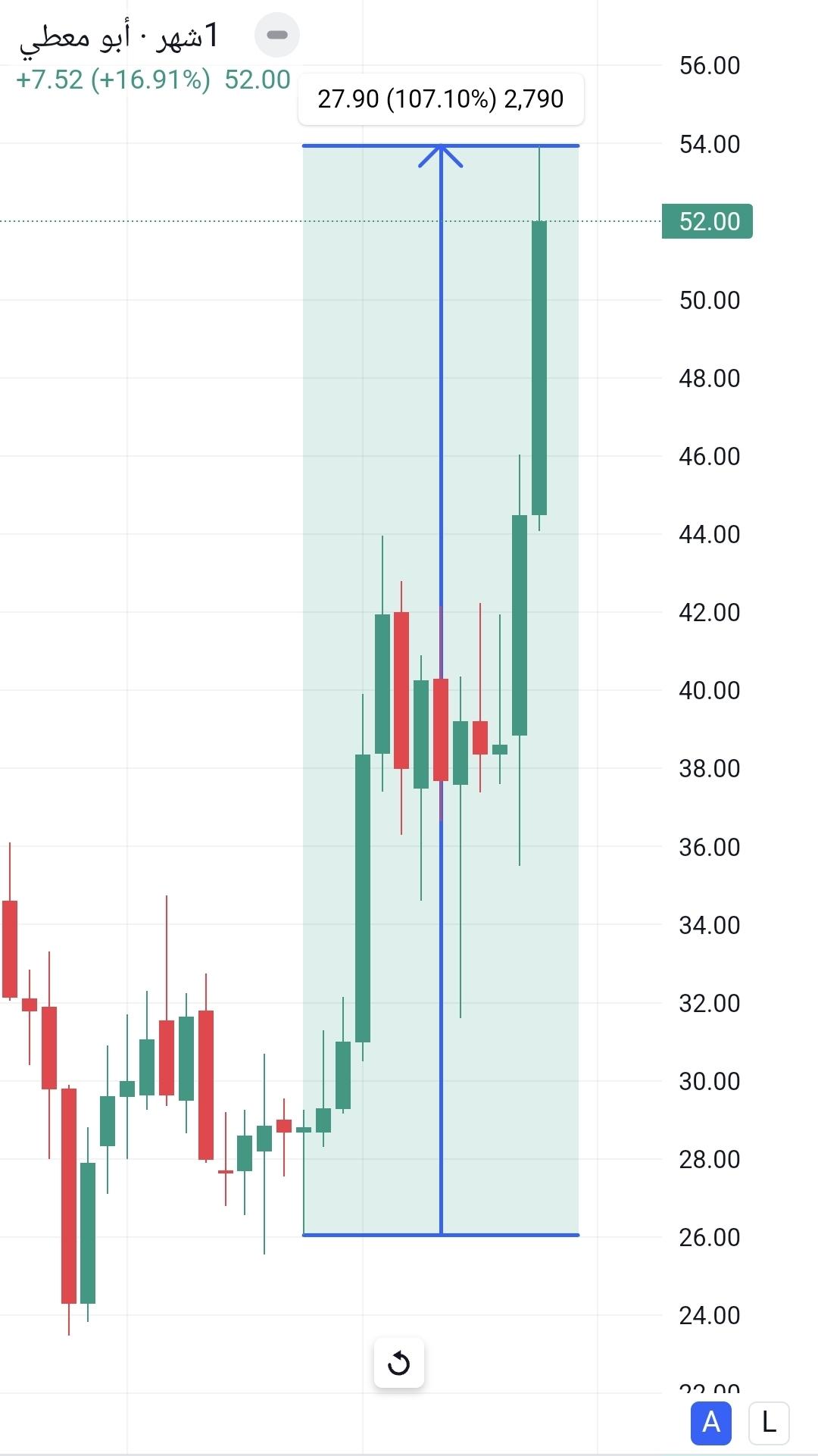818x1456 pixels.
Task: Toggle log scale with the L button
Action: [769, 1423]
